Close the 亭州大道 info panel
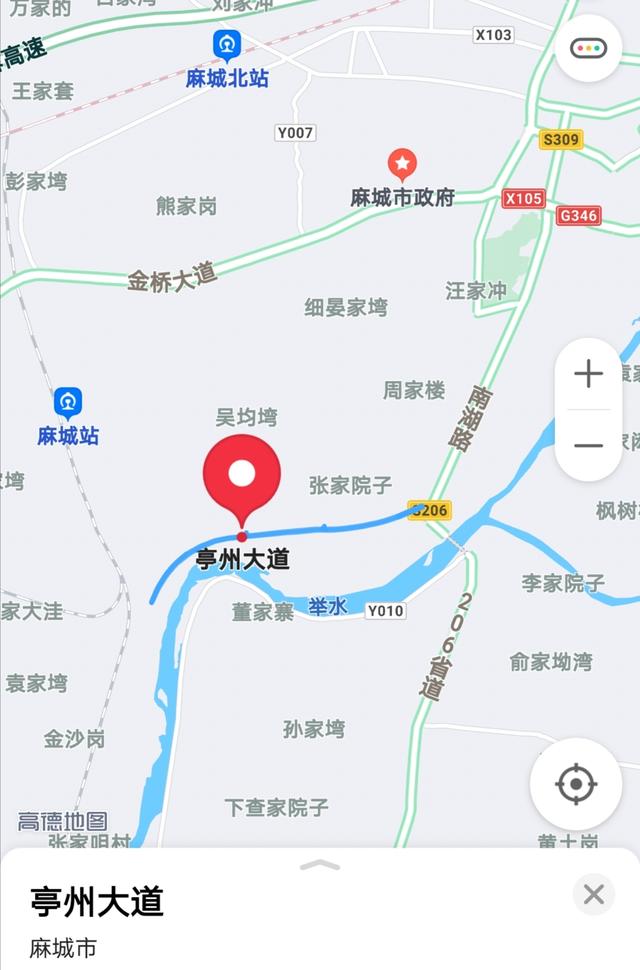This screenshot has height=970, width=640. click(594, 894)
